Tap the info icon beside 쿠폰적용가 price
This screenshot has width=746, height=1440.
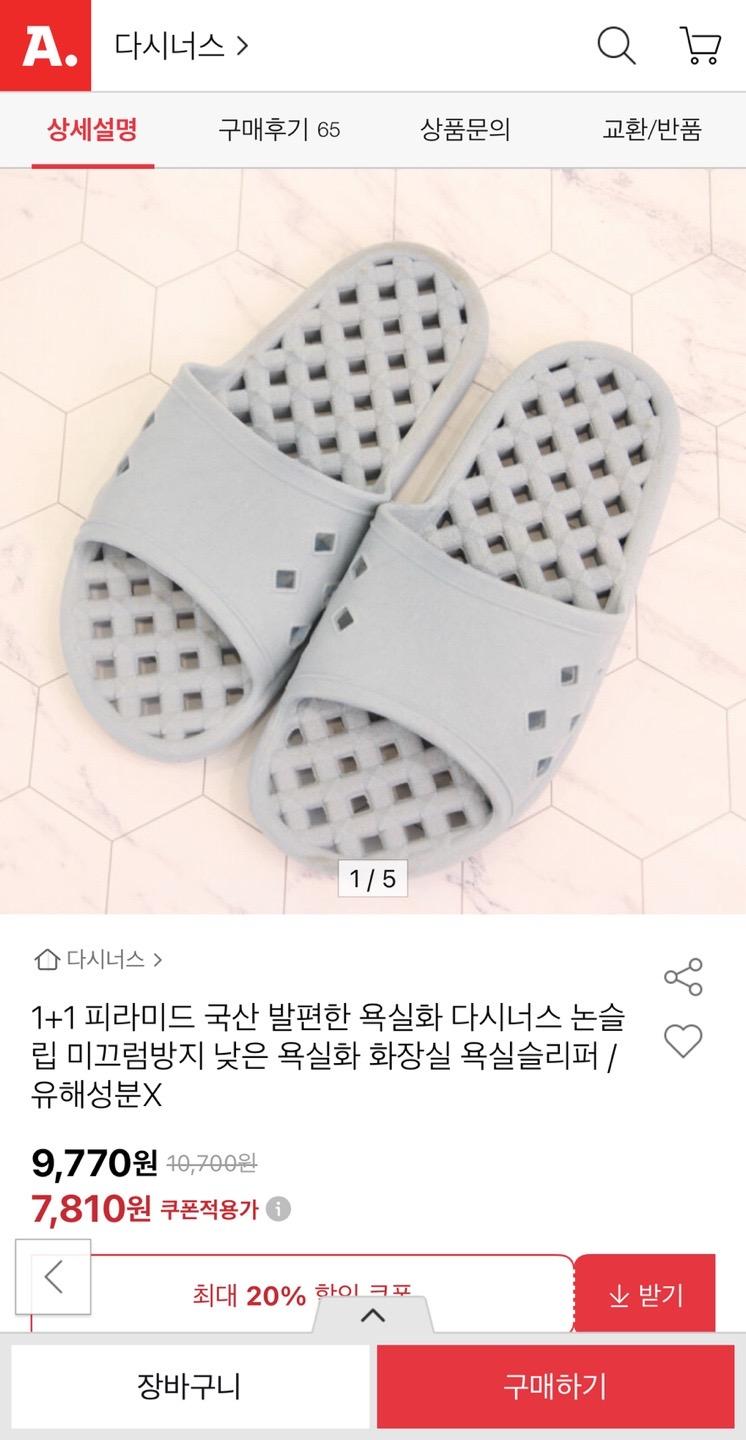tap(277, 1208)
